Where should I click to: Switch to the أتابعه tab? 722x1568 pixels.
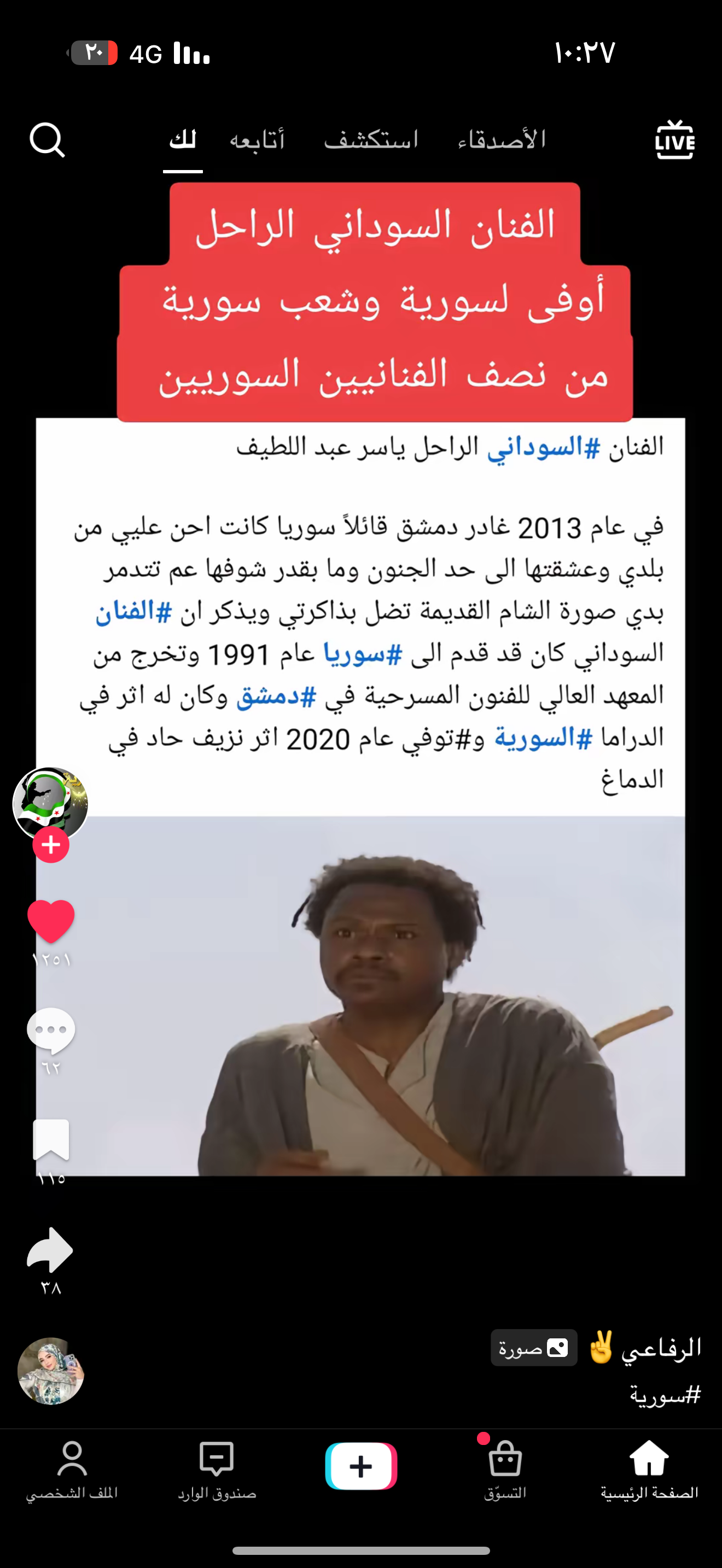coord(257,140)
